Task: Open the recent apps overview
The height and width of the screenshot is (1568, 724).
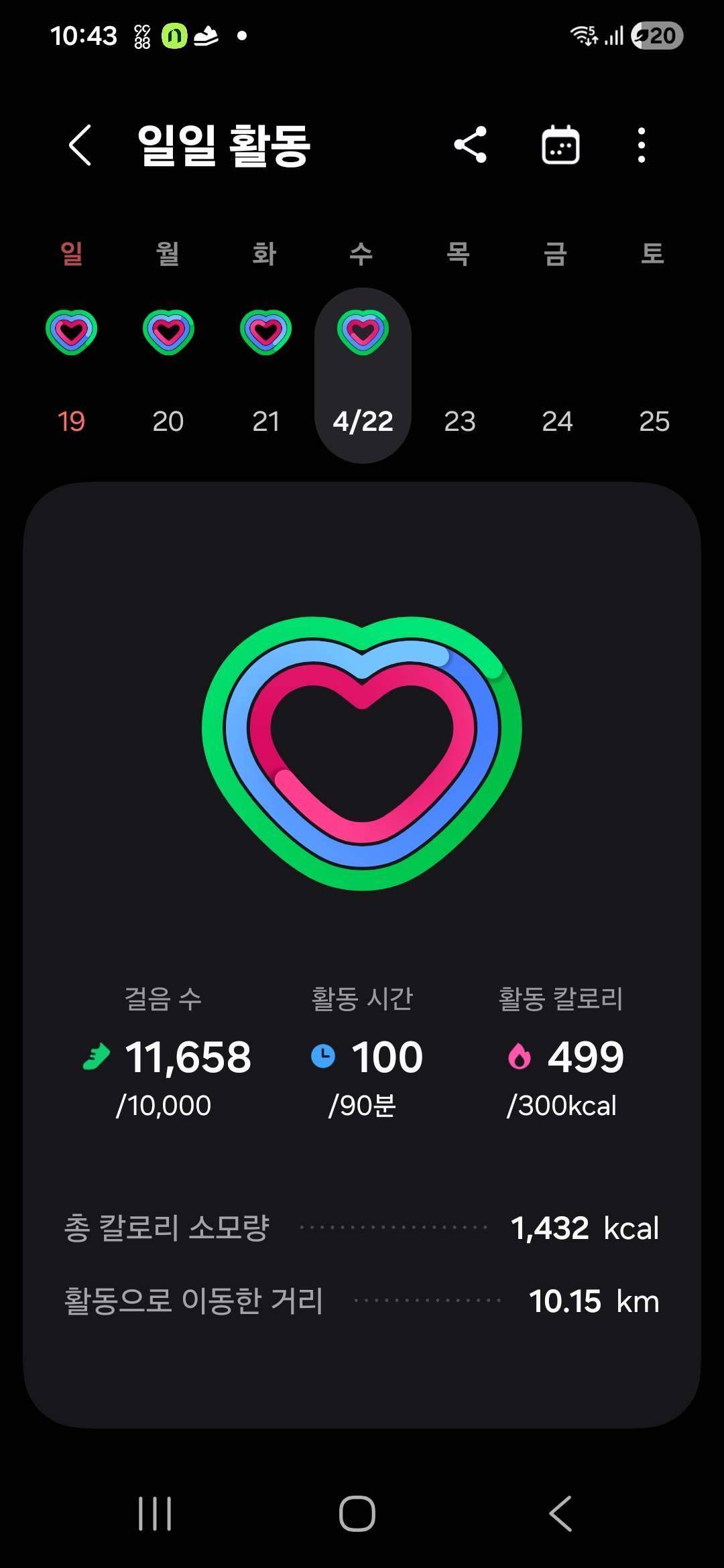Action: 155,1513
